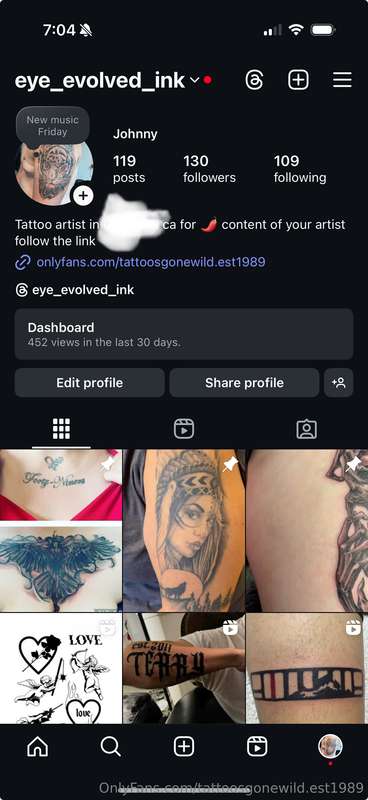Tap Edit profile
Viewport: 368px width, 800px height.
tap(89, 383)
